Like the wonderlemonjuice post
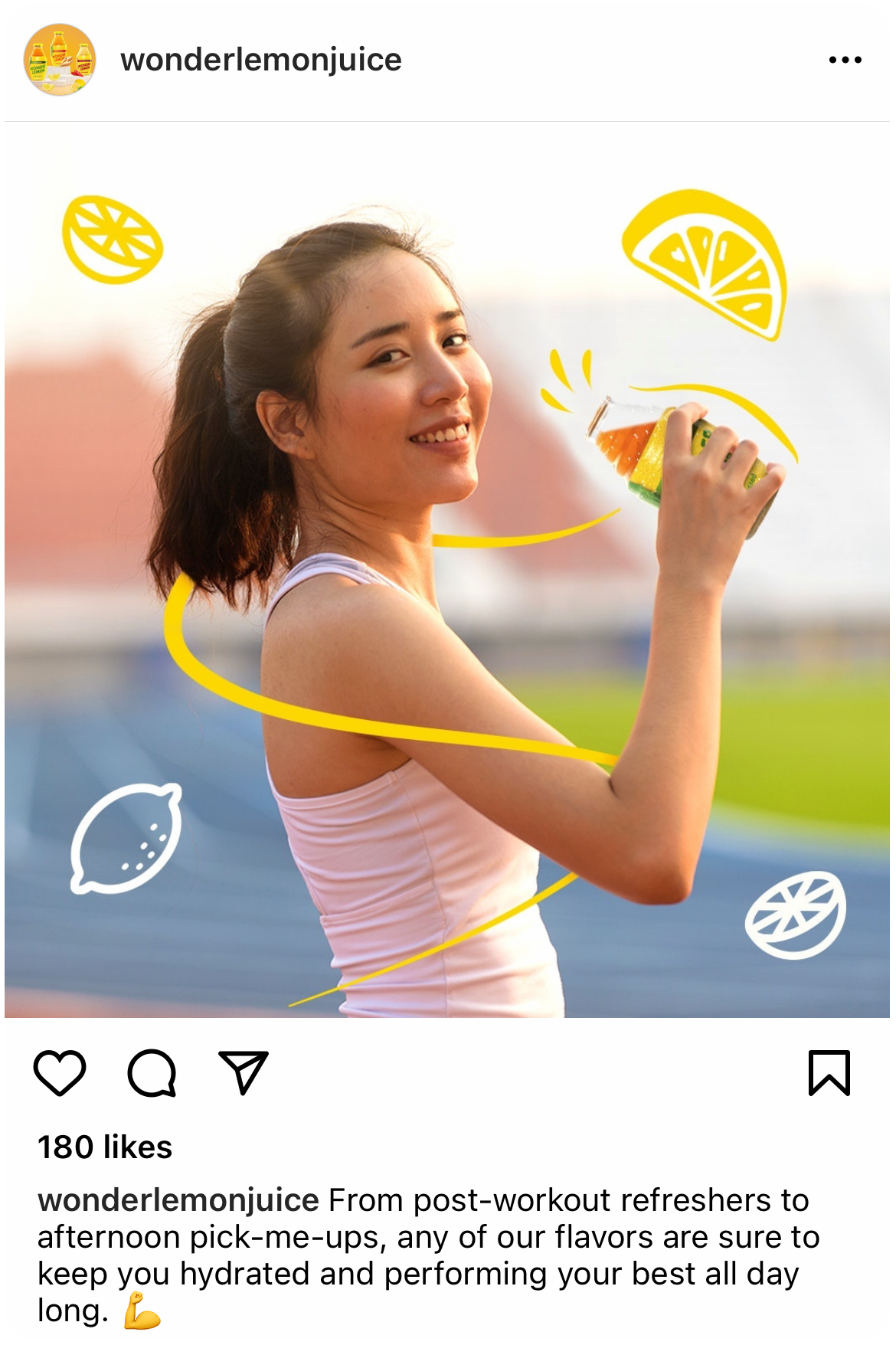The width and height of the screenshot is (896, 1345). (60, 1072)
